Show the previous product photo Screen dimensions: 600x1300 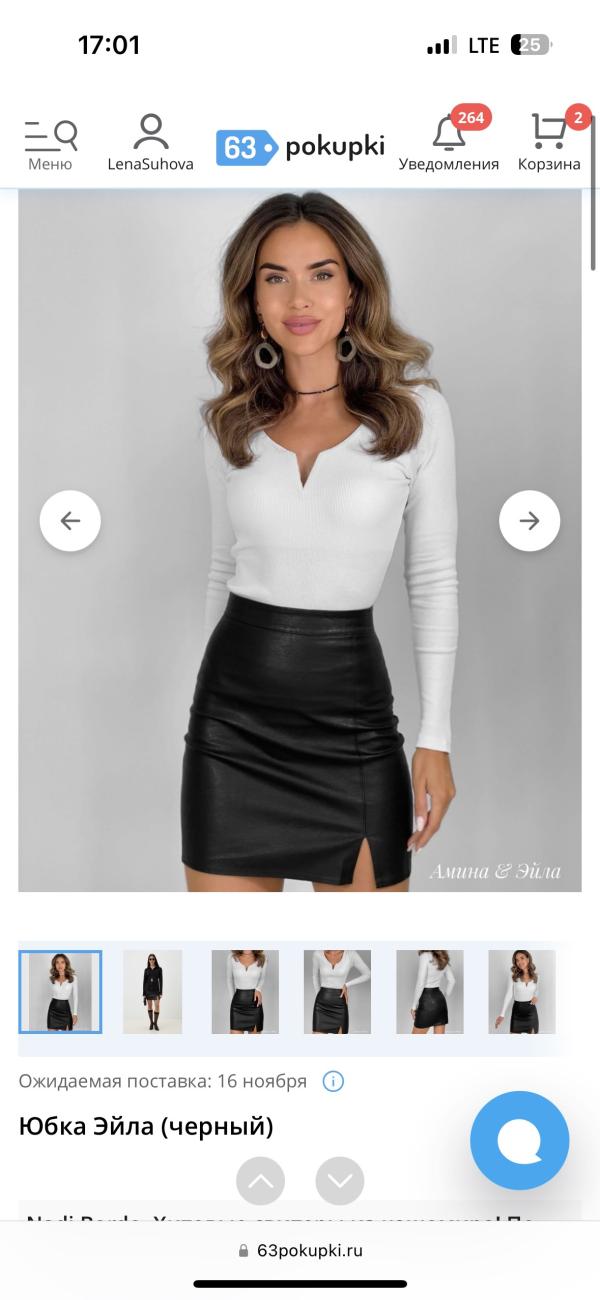tap(70, 520)
